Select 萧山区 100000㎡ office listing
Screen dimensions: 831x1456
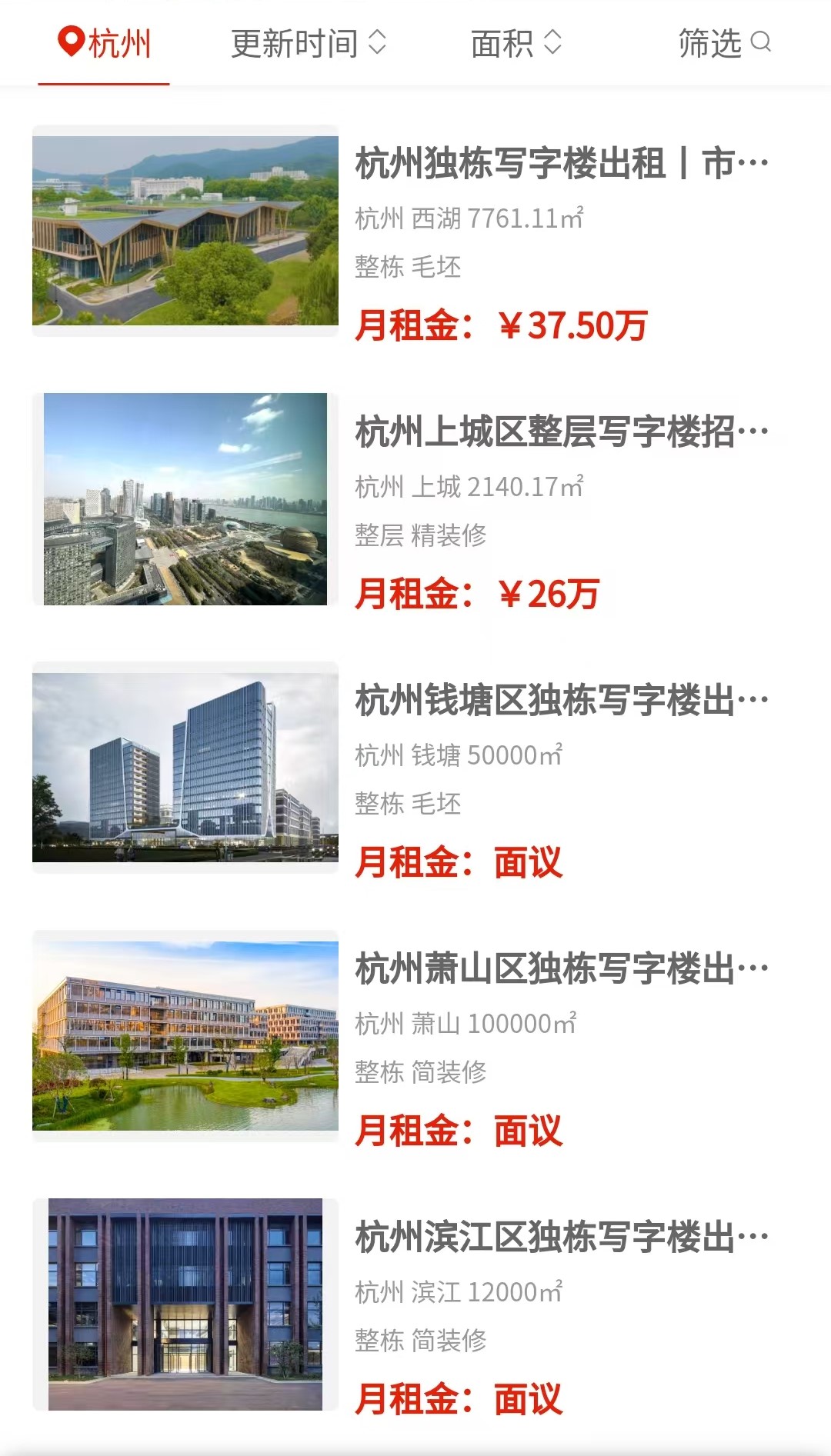[x=415, y=1036]
